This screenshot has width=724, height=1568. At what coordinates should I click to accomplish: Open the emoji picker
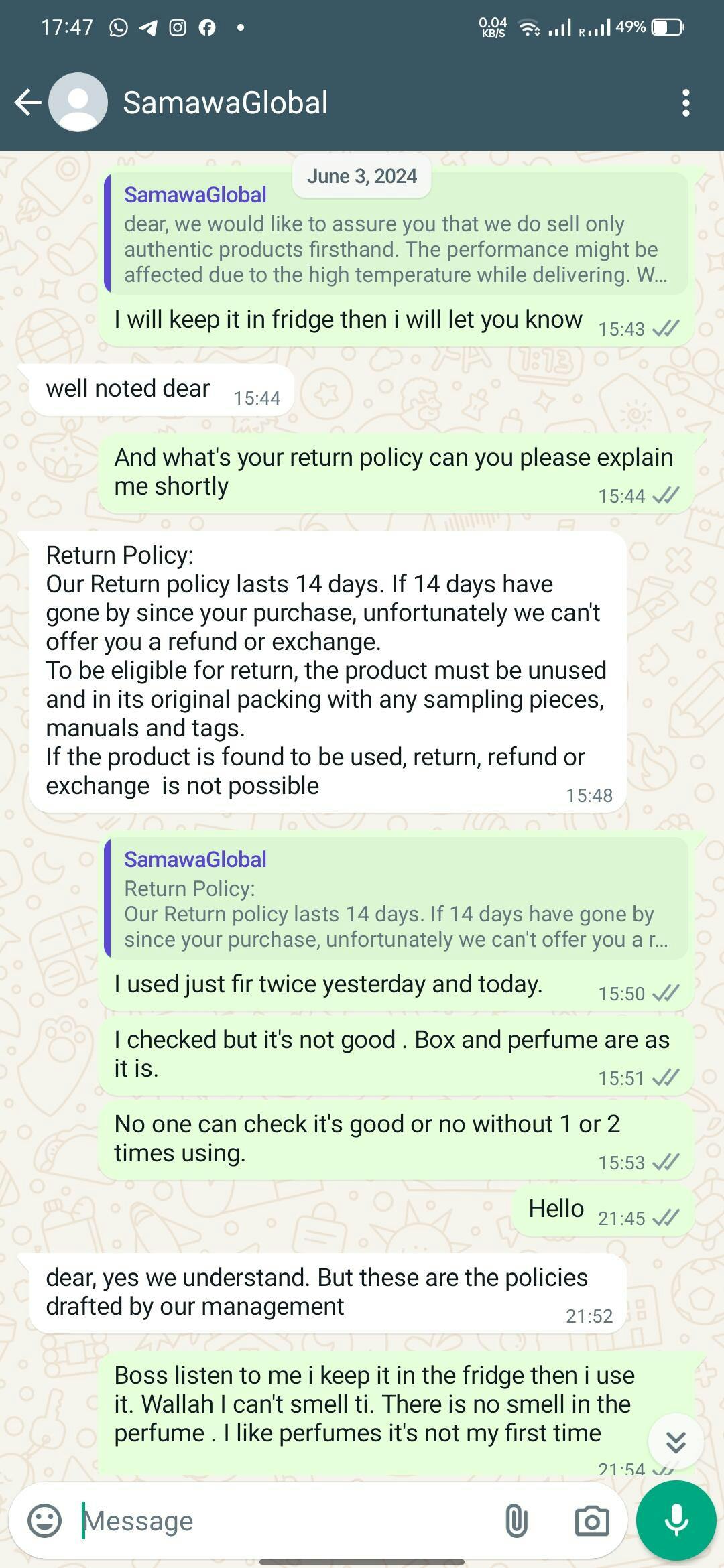(x=45, y=1520)
